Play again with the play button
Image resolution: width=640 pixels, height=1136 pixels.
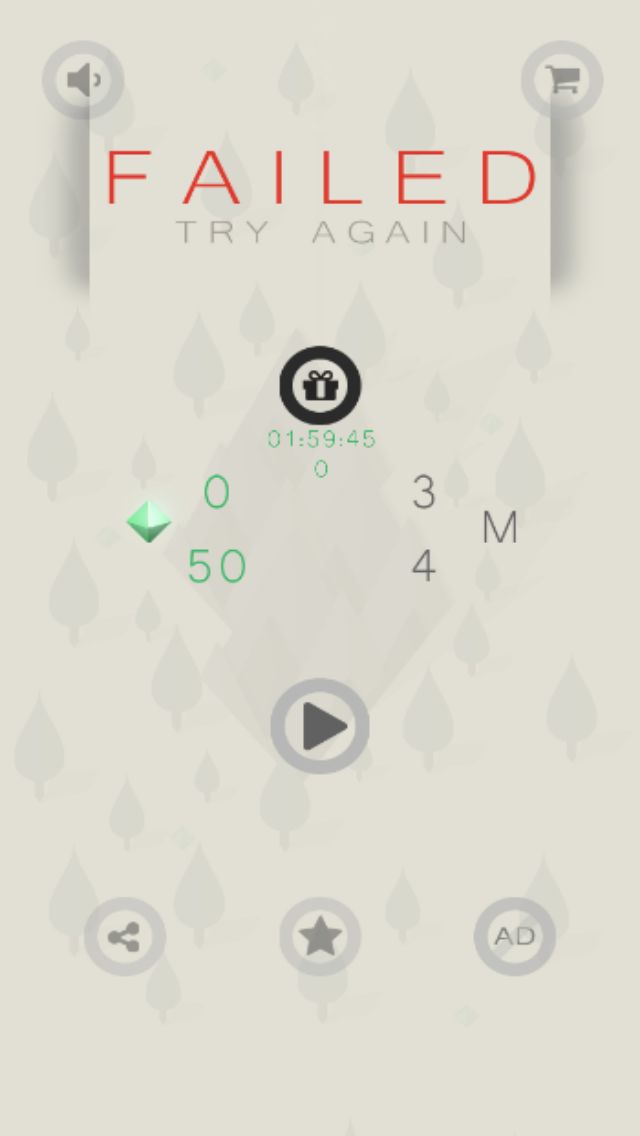point(320,726)
